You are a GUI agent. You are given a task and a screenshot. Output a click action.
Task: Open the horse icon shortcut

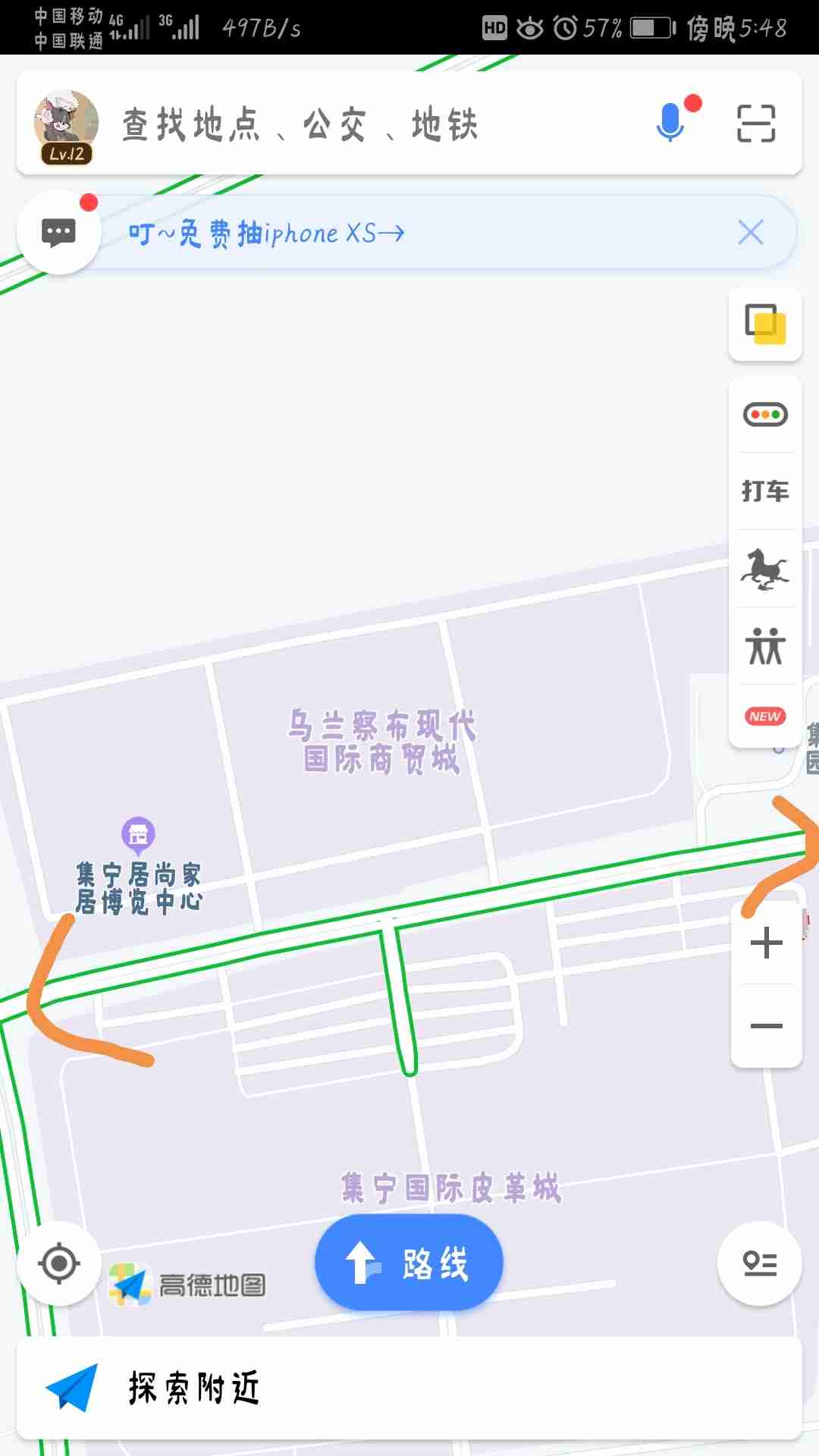765,569
